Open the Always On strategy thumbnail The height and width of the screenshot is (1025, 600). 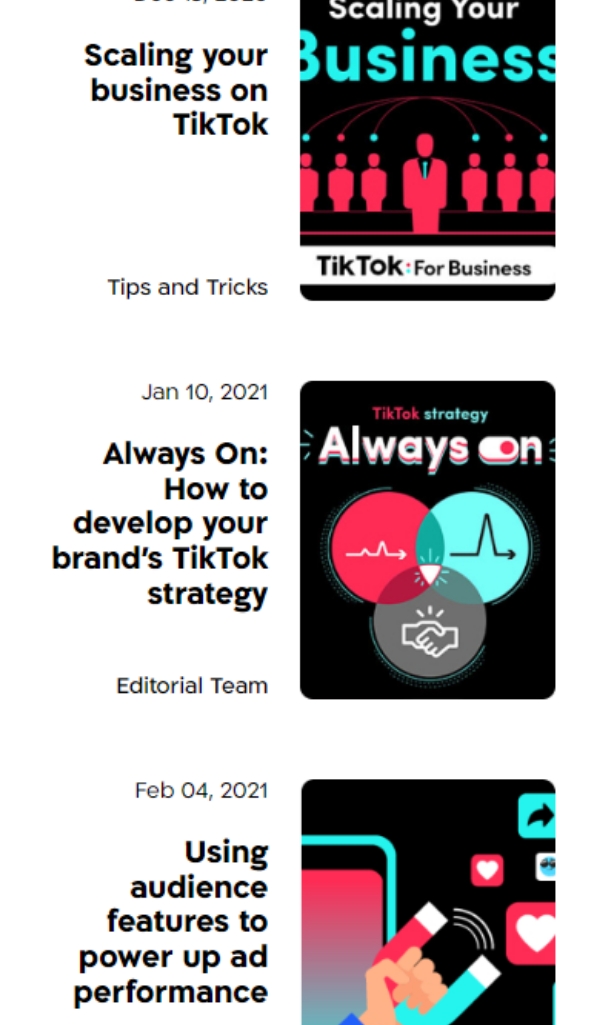coord(427,540)
